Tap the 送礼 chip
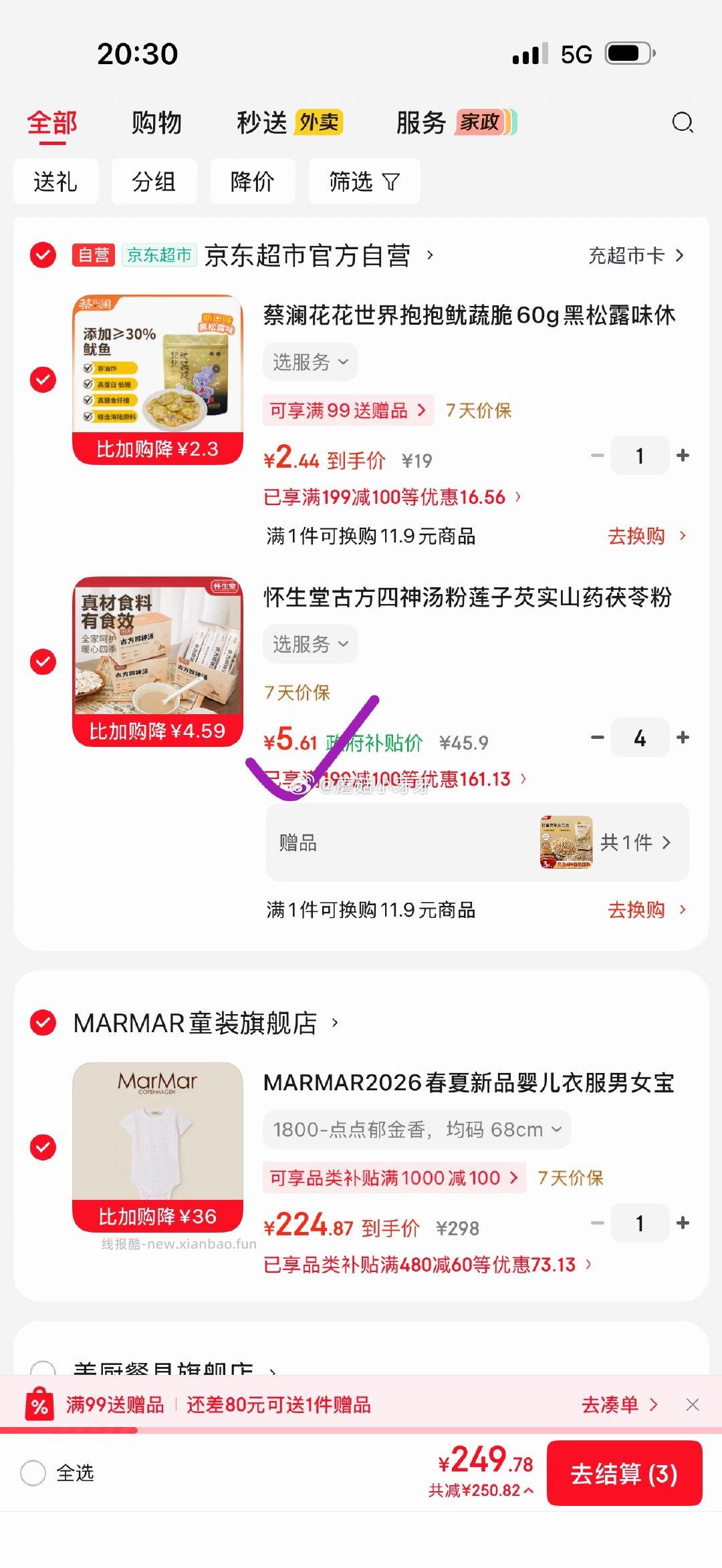 [55, 182]
